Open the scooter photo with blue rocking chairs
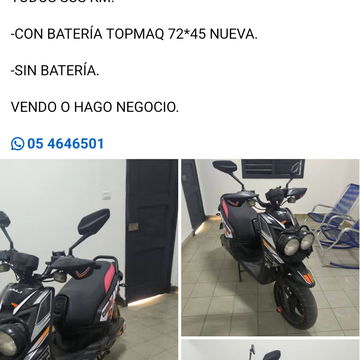 (x=270, y=247)
